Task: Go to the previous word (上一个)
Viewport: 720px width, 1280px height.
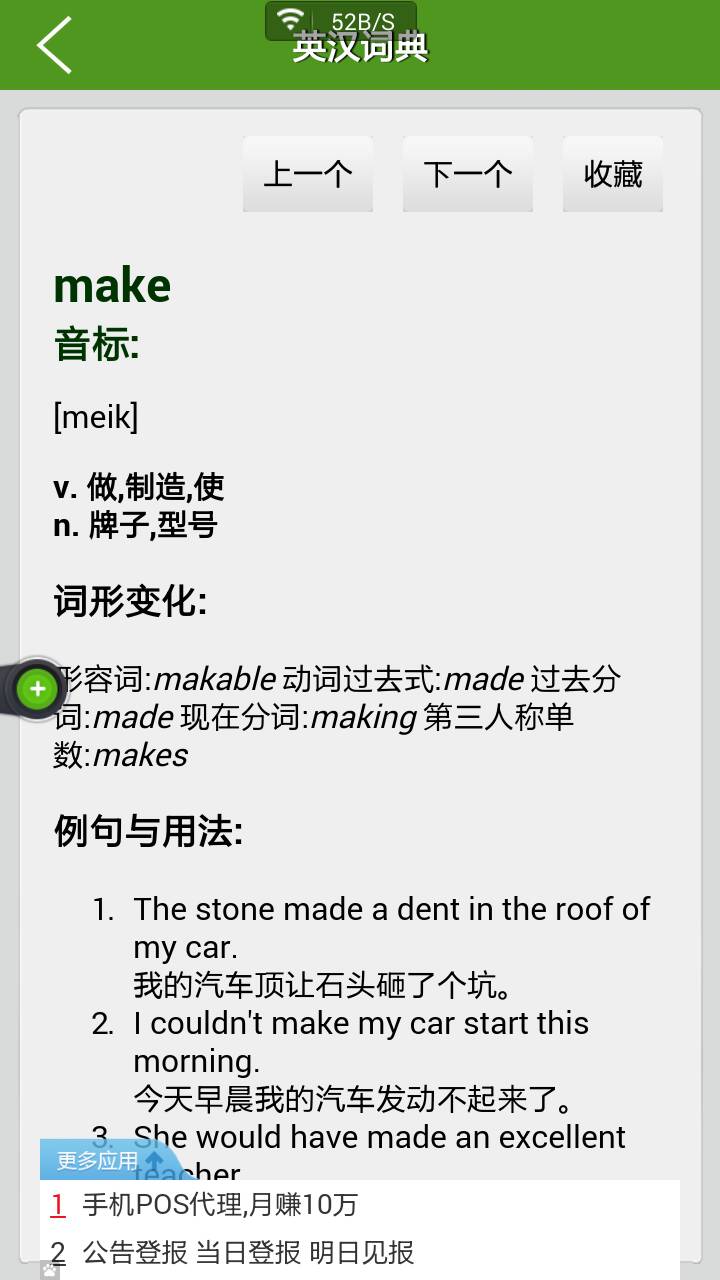Action: click(x=308, y=174)
